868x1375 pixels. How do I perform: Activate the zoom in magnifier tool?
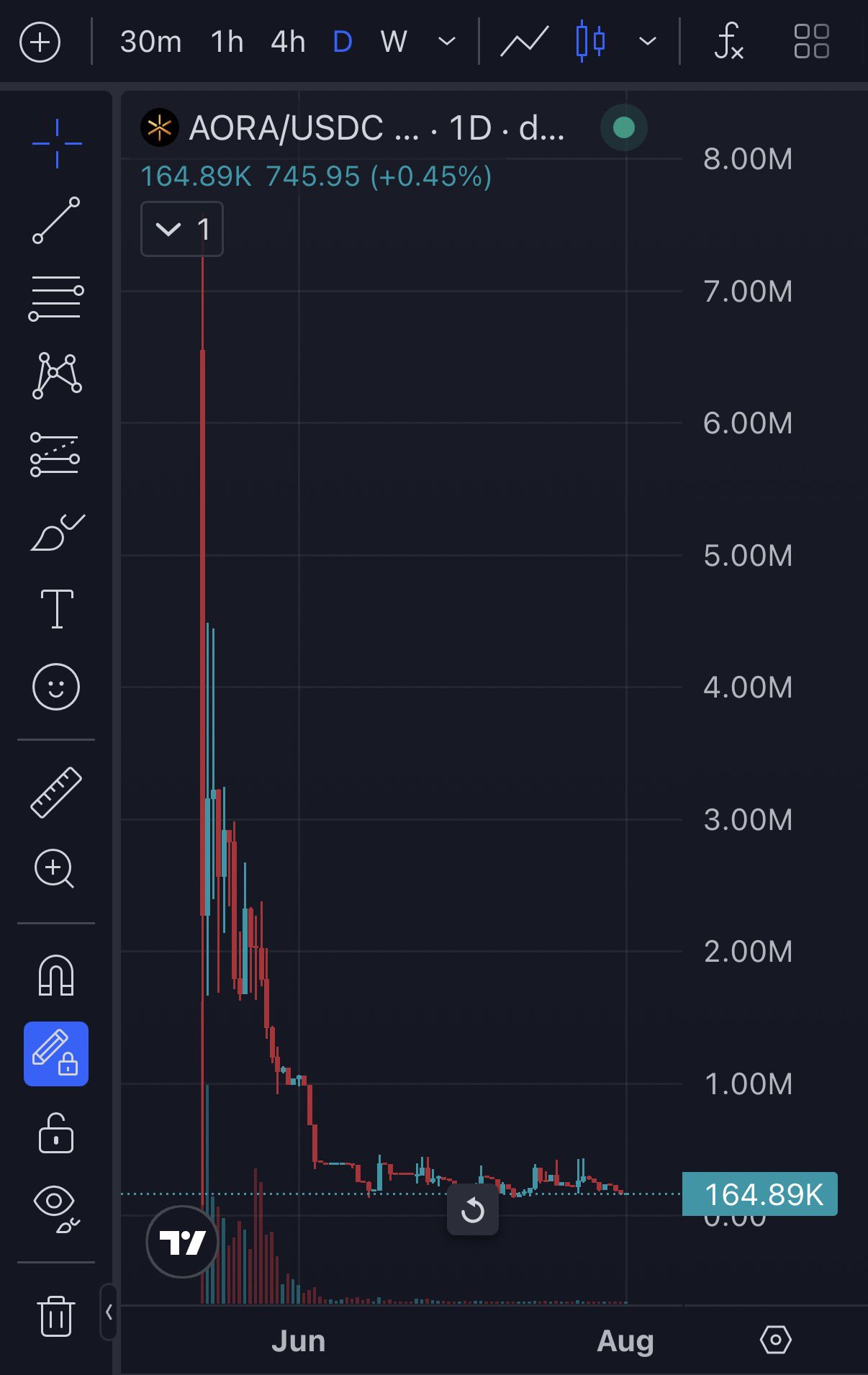(55, 869)
